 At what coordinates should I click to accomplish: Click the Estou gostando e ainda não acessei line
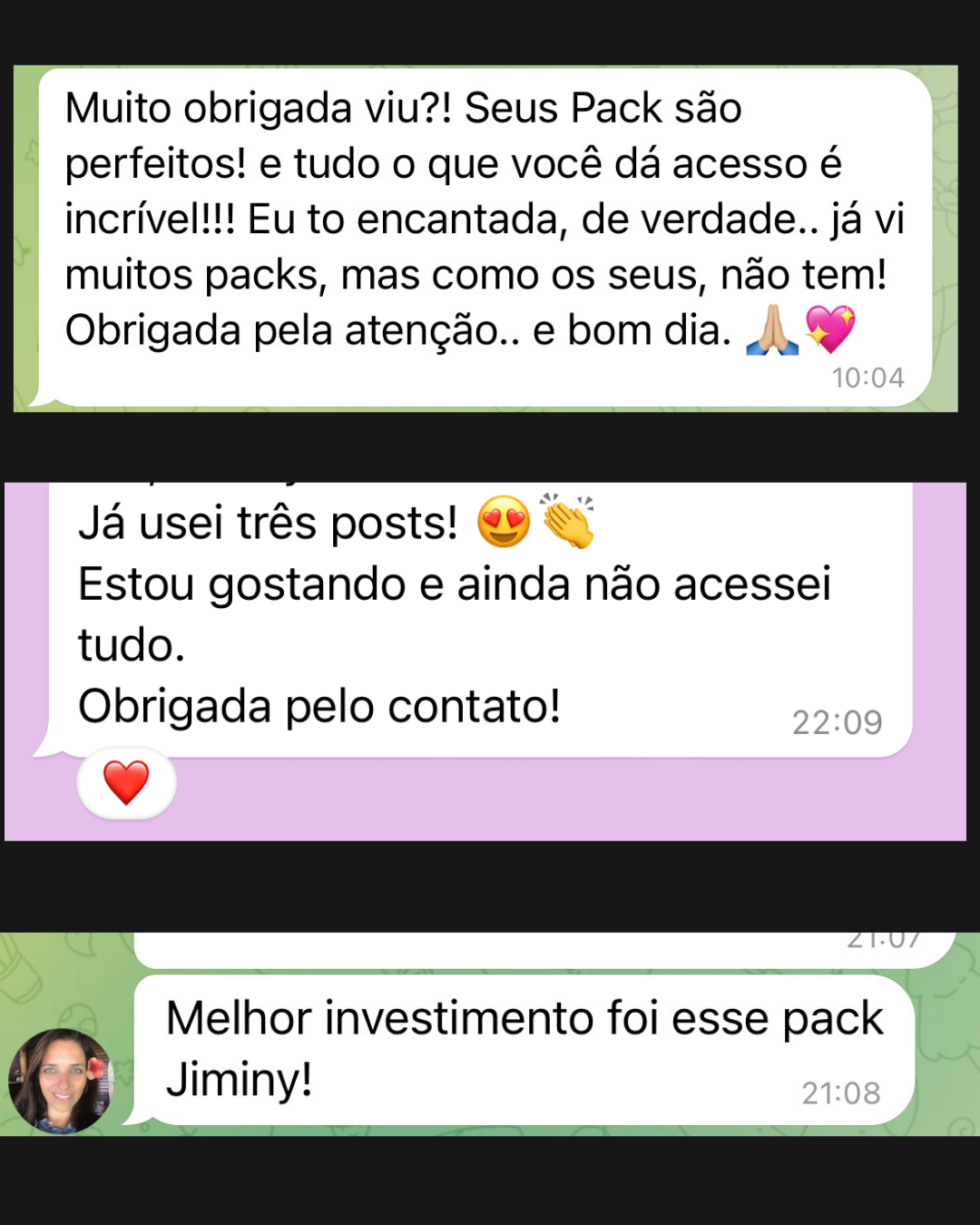pos(454,584)
